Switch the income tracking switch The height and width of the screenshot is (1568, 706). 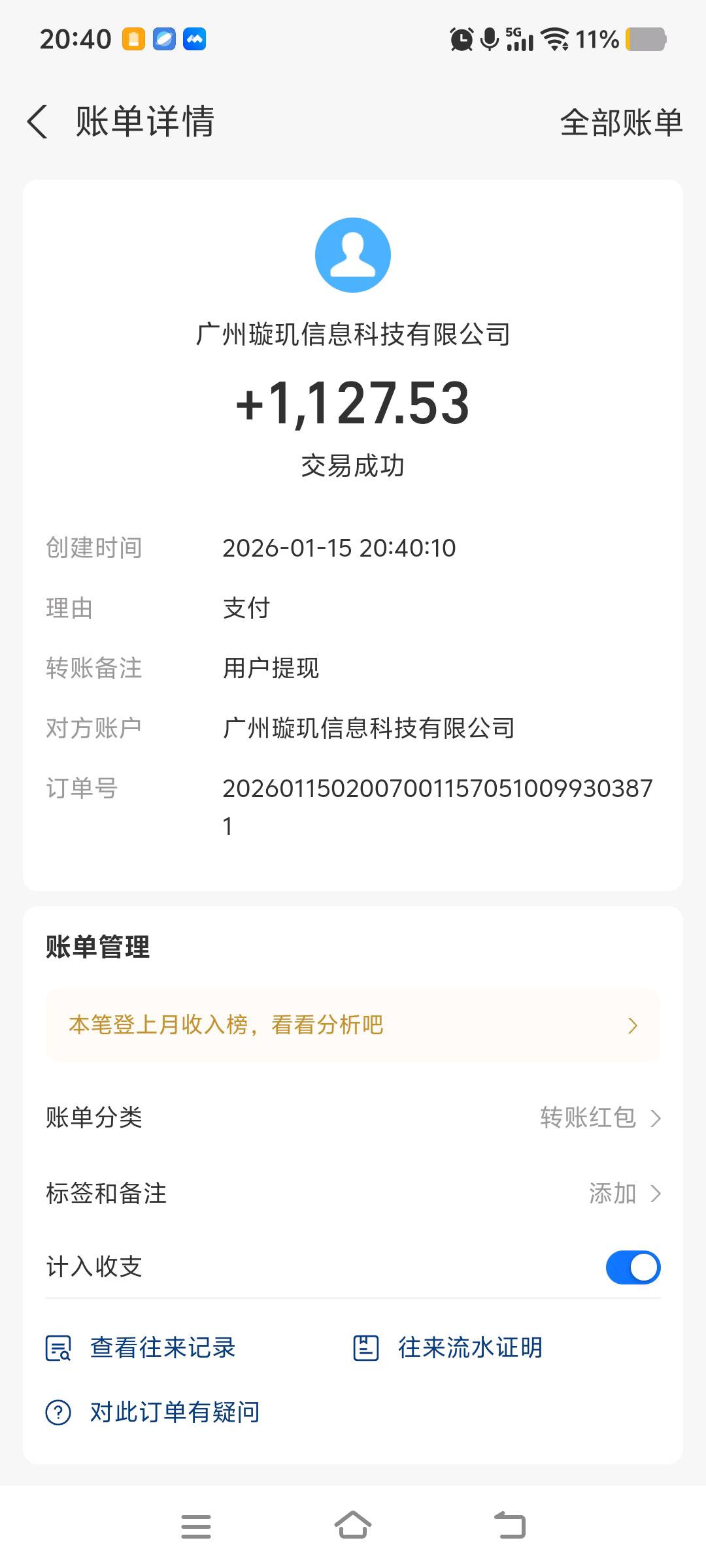click(x=633, y=1266)
